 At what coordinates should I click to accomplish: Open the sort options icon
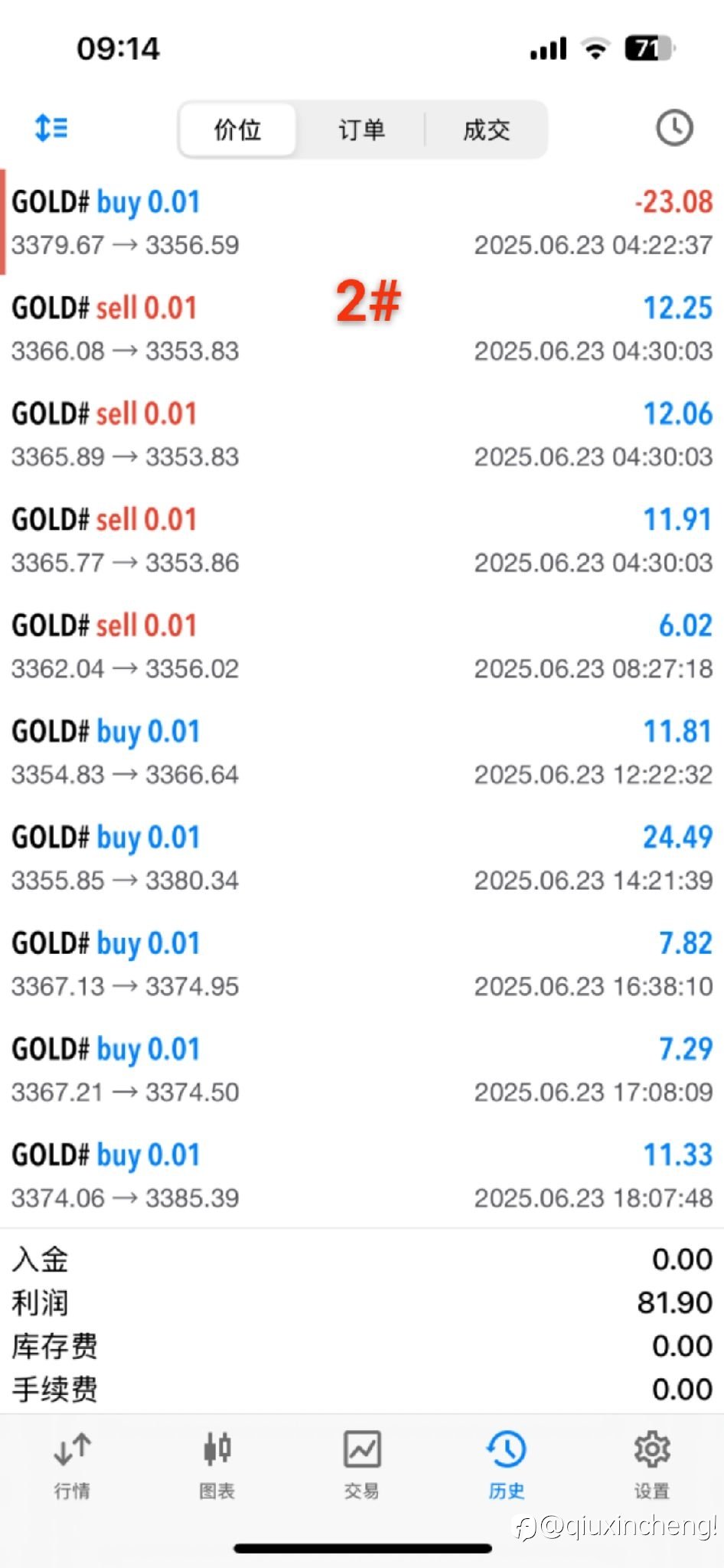tap(51, 128)
